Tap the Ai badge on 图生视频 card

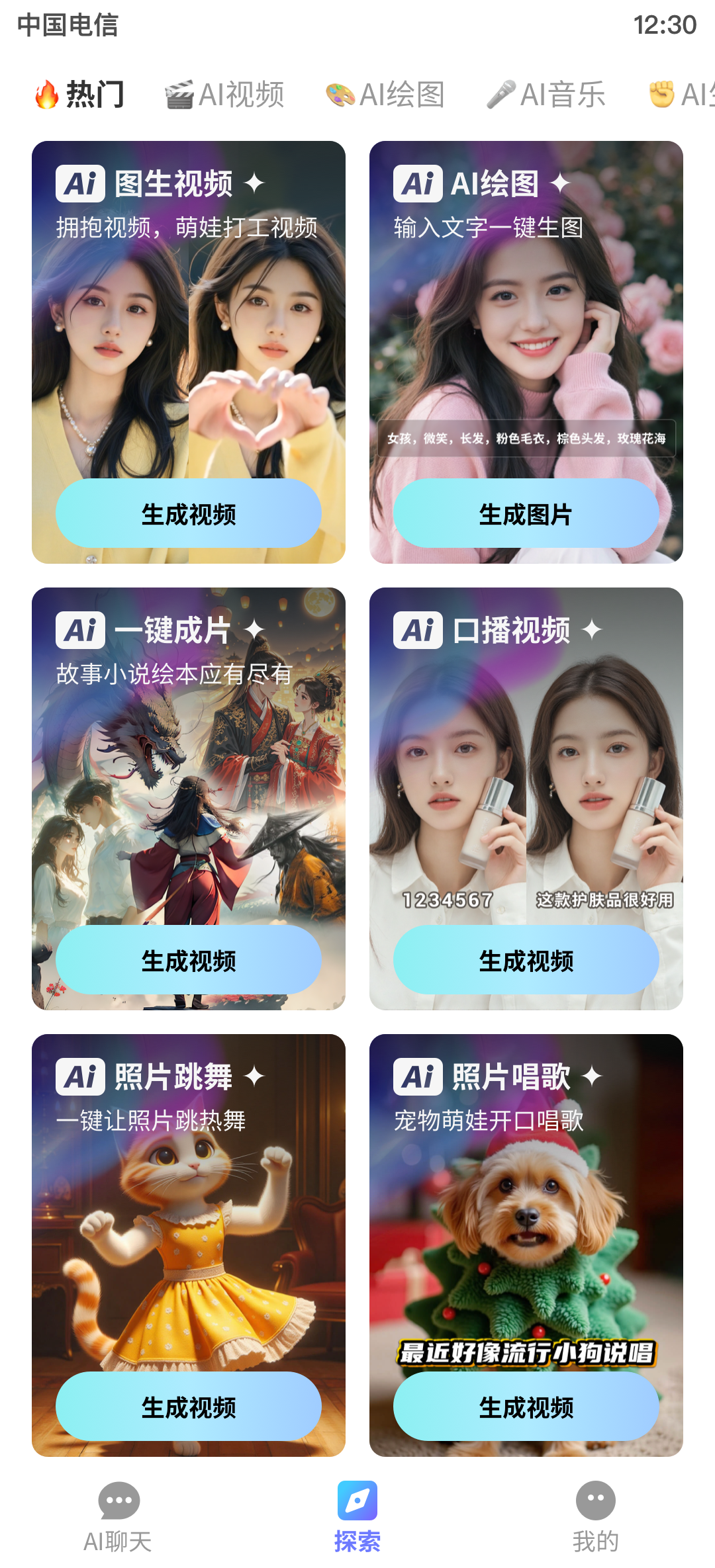pos(79,183)
